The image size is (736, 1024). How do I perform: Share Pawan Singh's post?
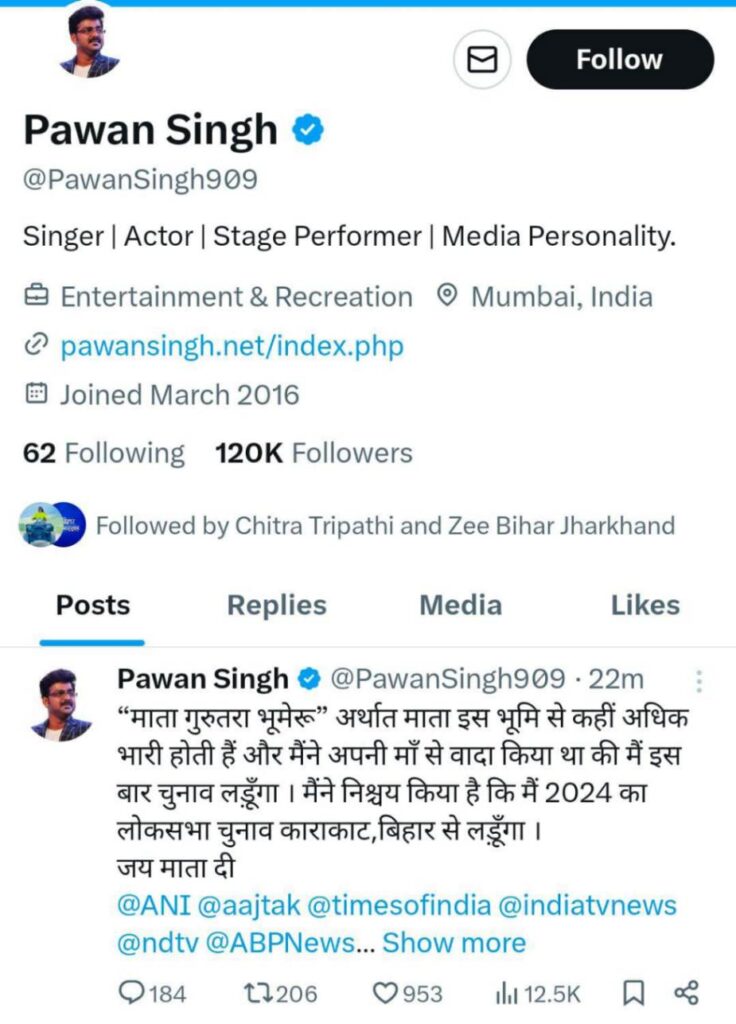686,993
